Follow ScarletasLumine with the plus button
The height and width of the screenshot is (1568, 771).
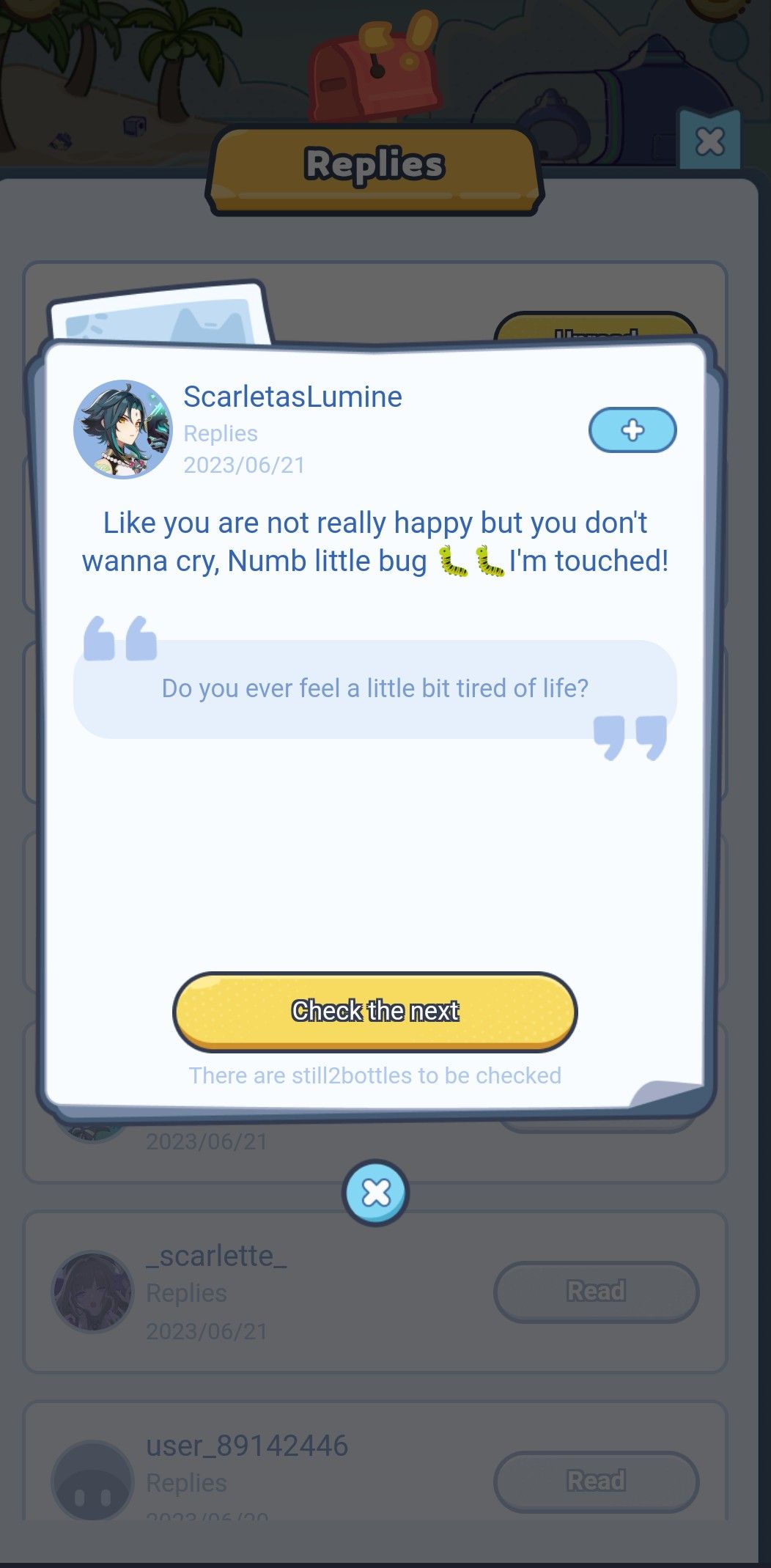point(632,430)
